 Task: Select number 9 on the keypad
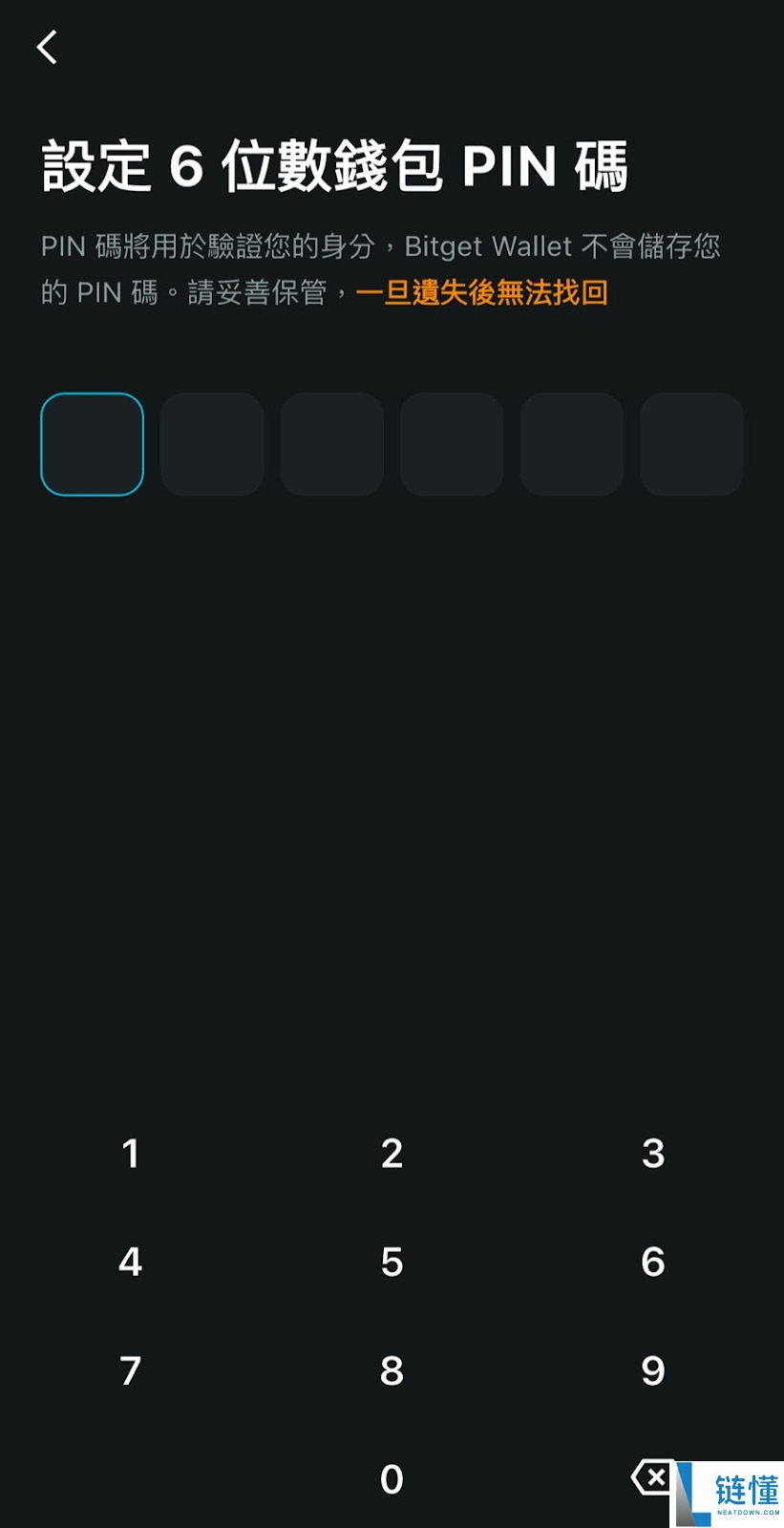click(653, 1371)
